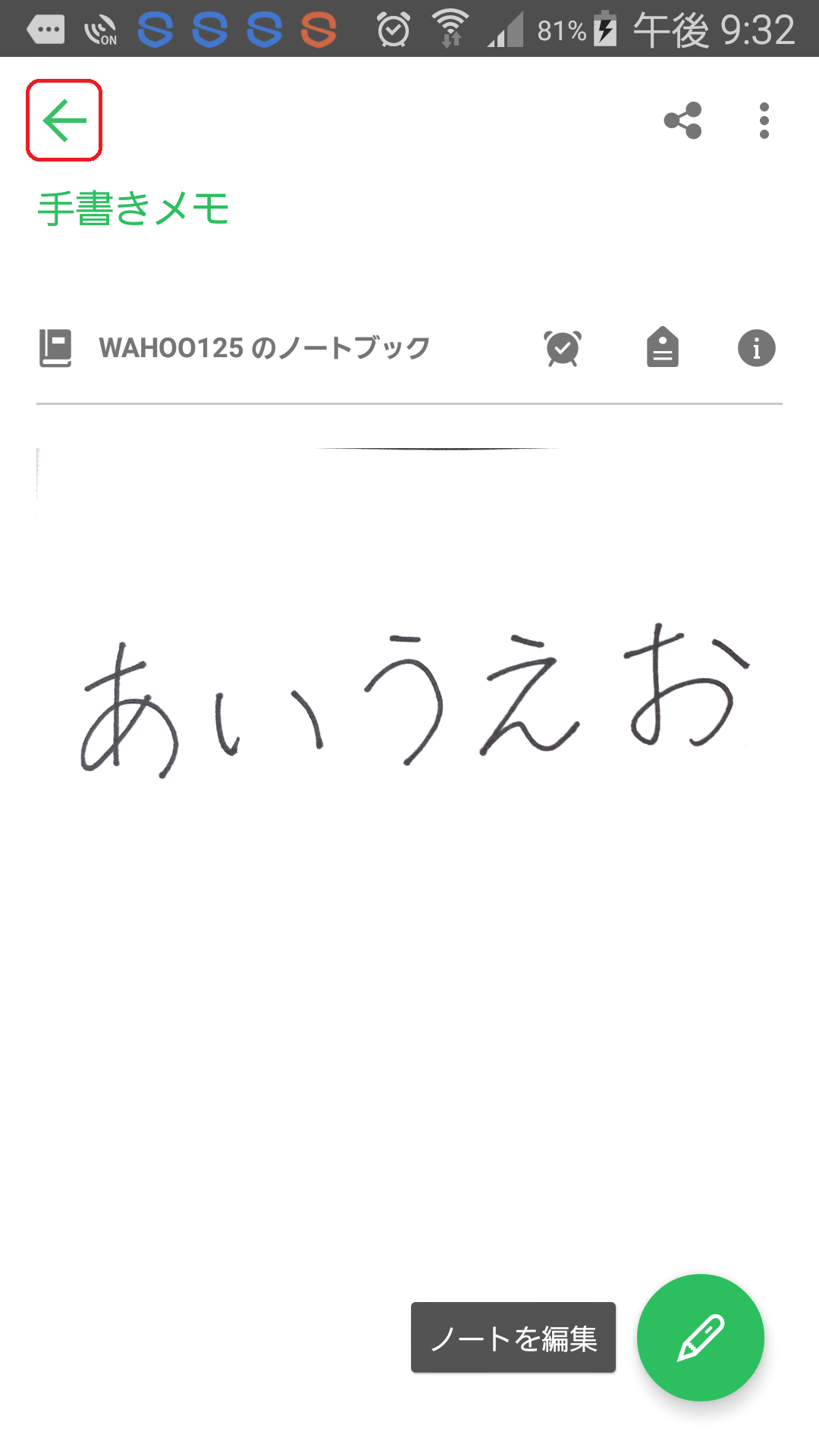Screen dimensions: 819x1456
Task: Tap the handwritten あいうえお image
Action: coord(409,705)
